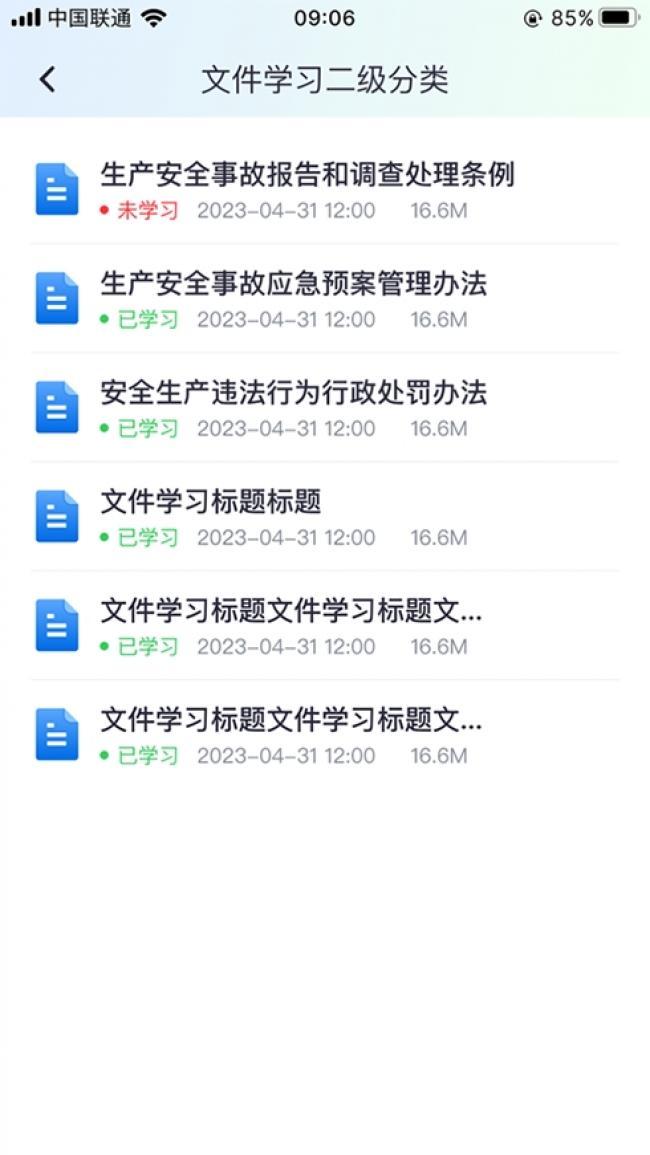650x1155 pixels.
Task: Open 生产安全事故报告和调查处理条例 document
Action: [324, 190]
